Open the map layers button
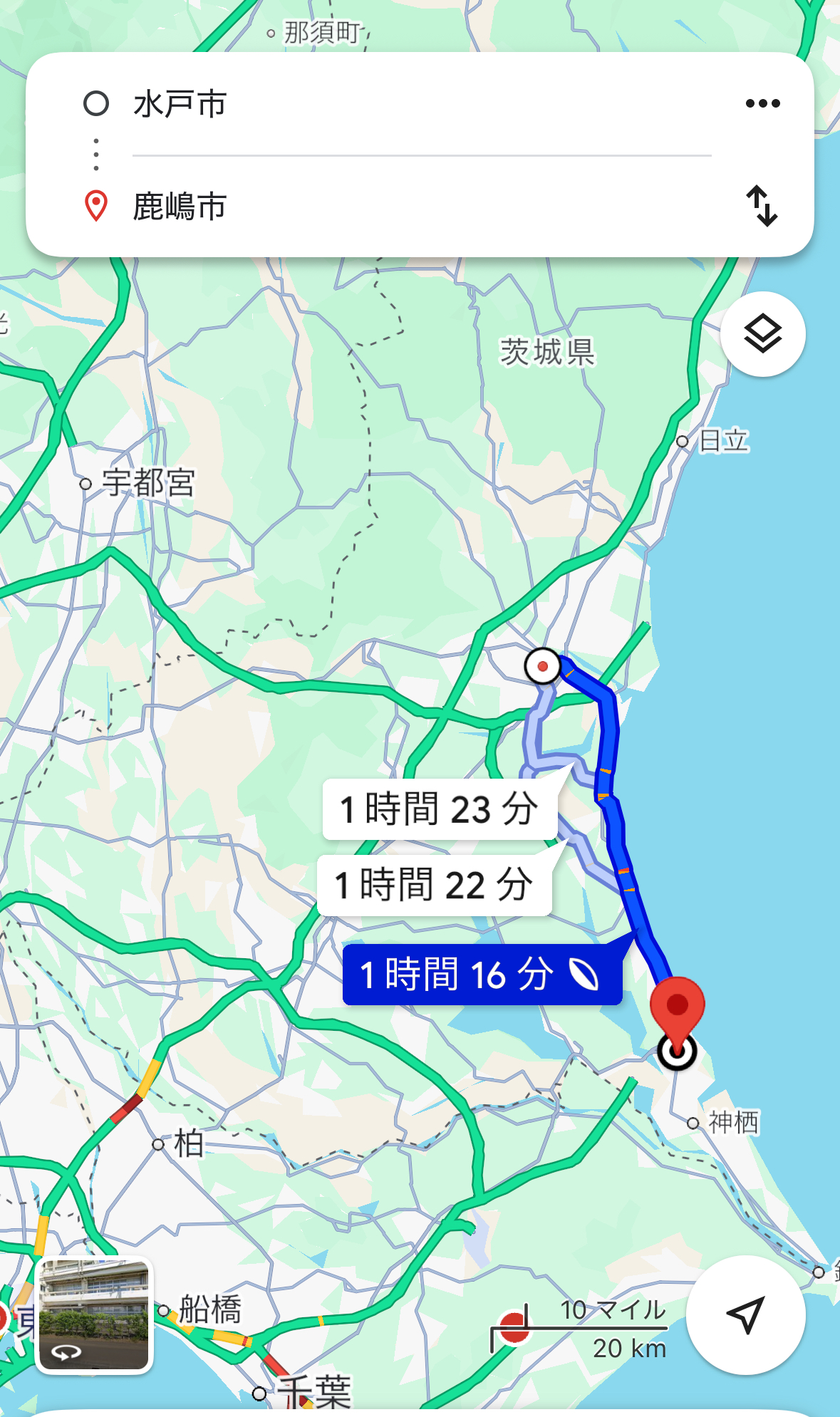 coord(762,334)
